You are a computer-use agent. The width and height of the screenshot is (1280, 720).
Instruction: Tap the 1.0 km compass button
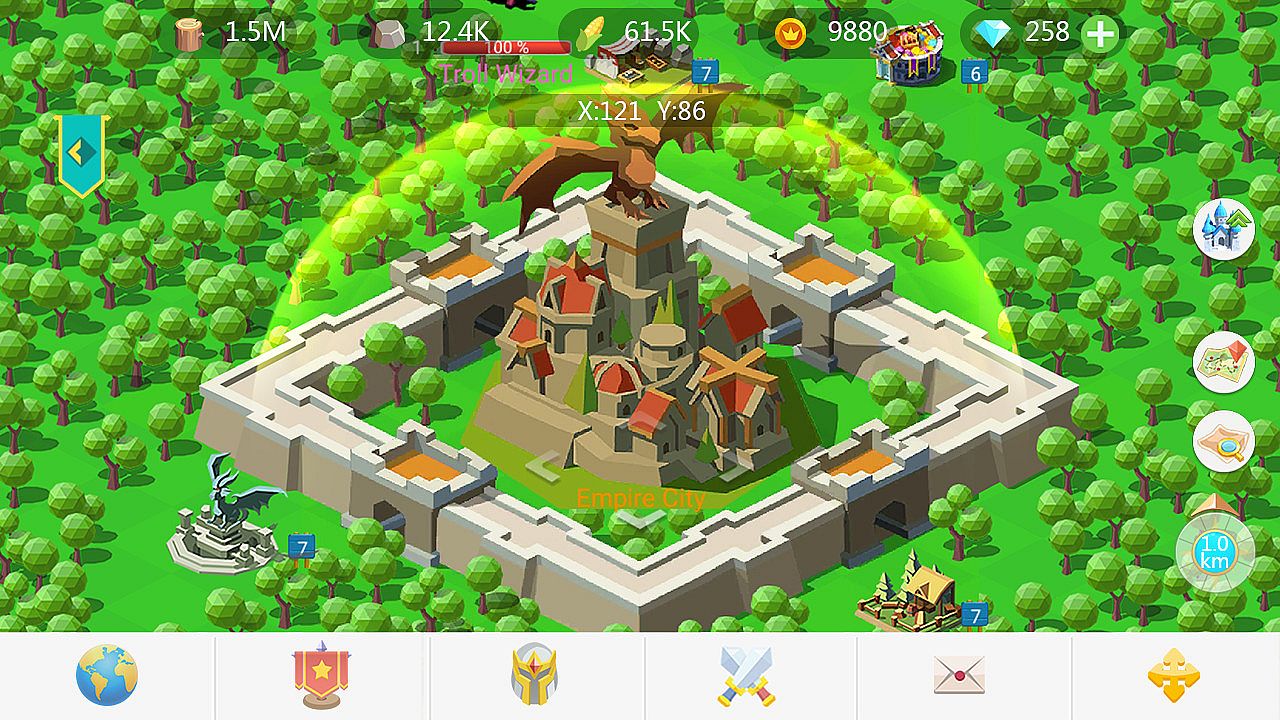1215,549
